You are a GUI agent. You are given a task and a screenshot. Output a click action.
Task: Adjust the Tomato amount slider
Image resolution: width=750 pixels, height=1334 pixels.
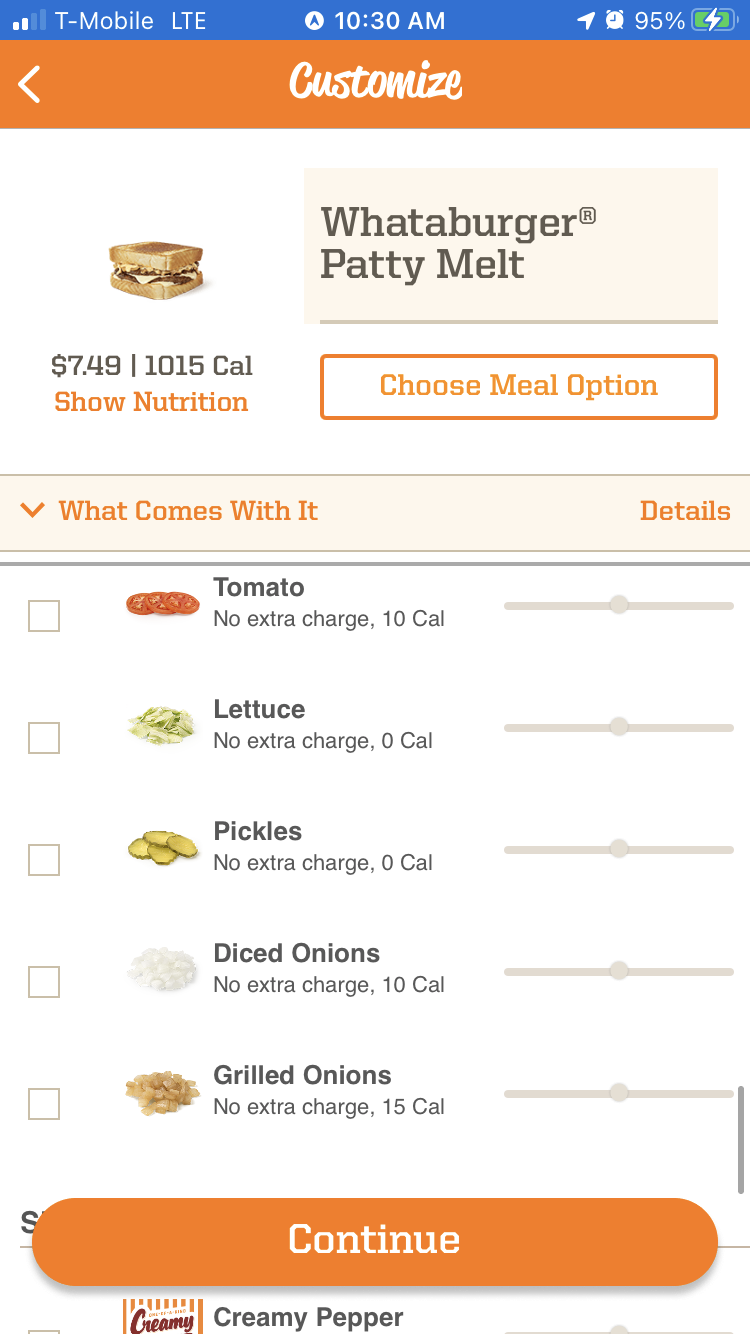point(619,605)
